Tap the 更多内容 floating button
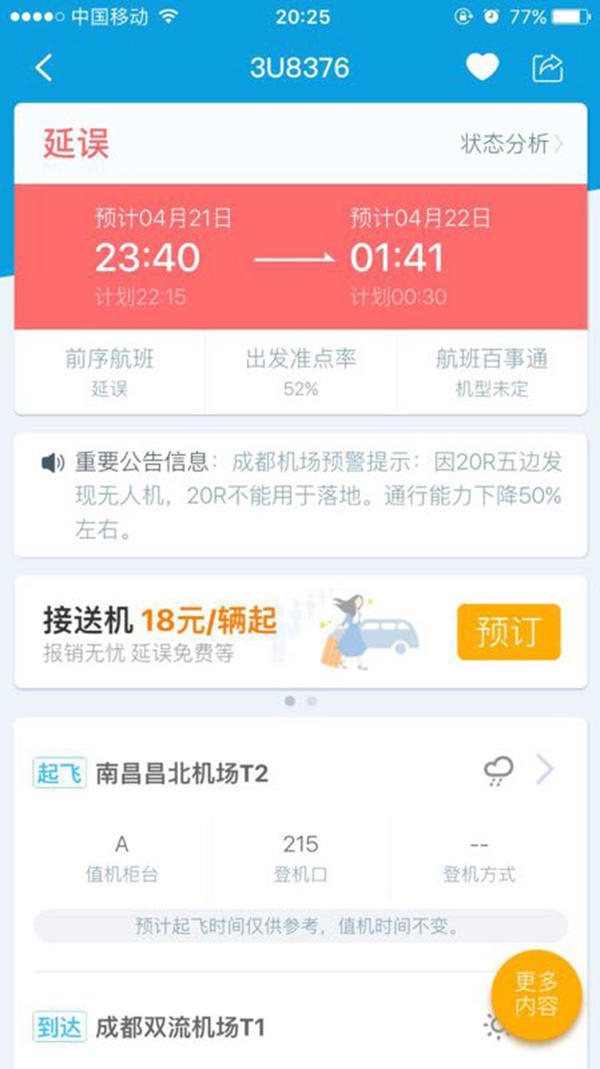This screenshot has width=600, height=1069. pyautogui.click(x=537, y=995)
